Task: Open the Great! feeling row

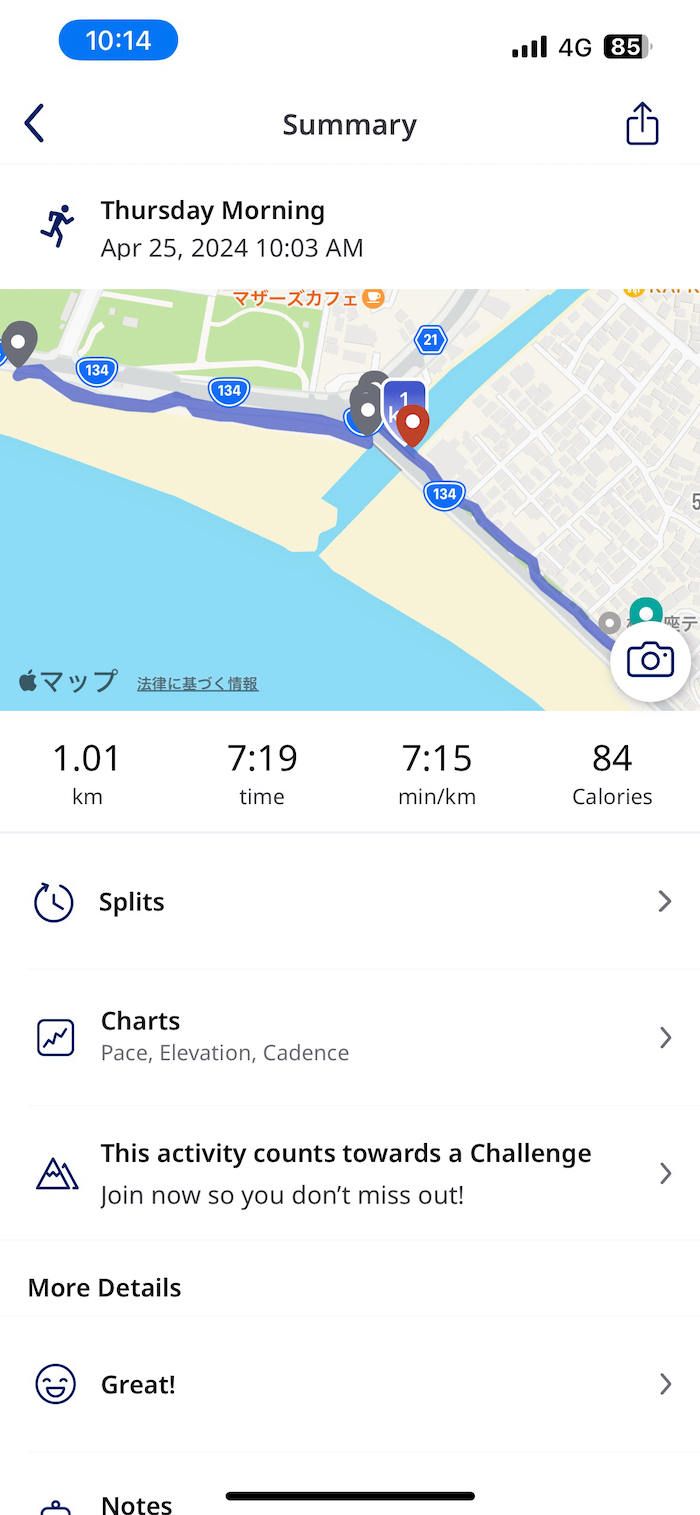Action: tap(350, 1385)
